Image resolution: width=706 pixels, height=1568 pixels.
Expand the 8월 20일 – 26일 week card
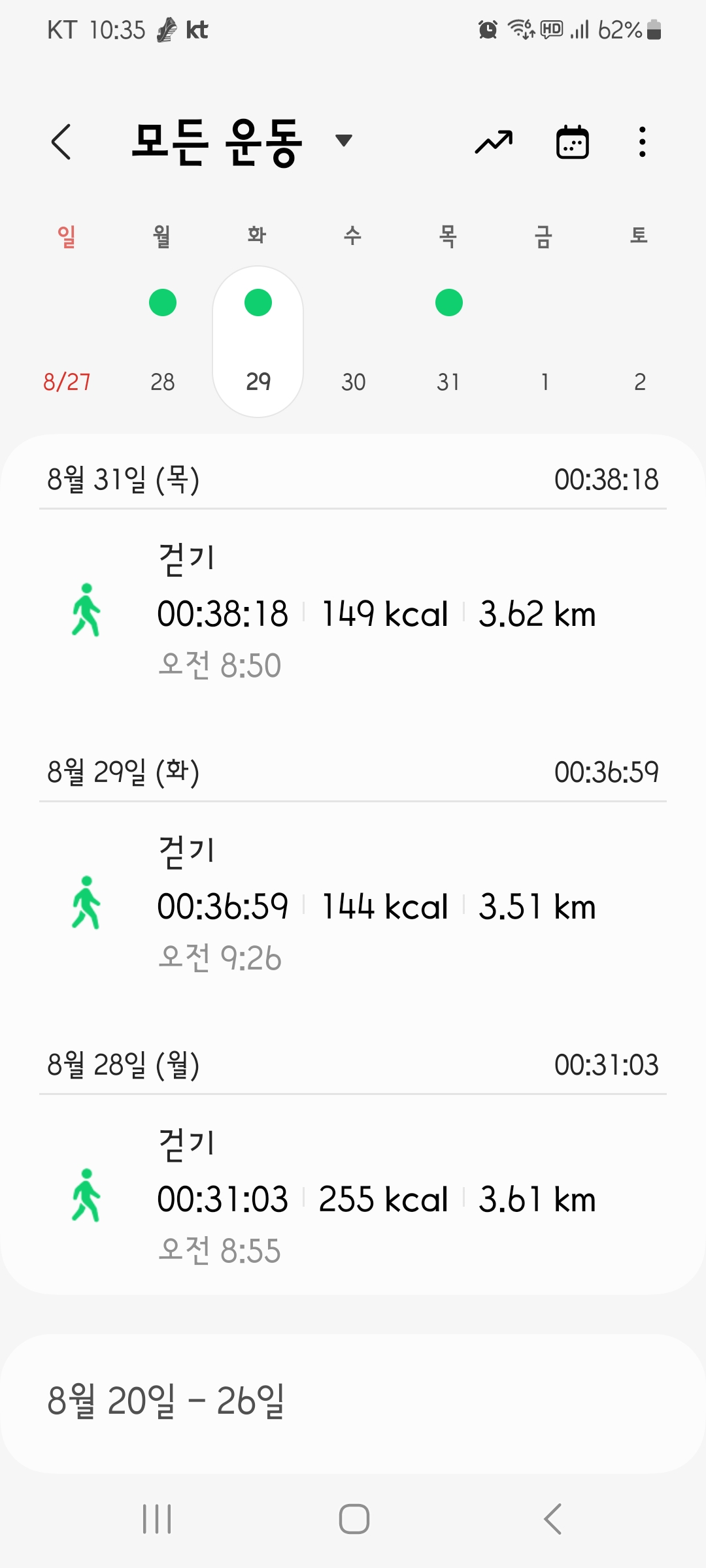[353, 1402]
